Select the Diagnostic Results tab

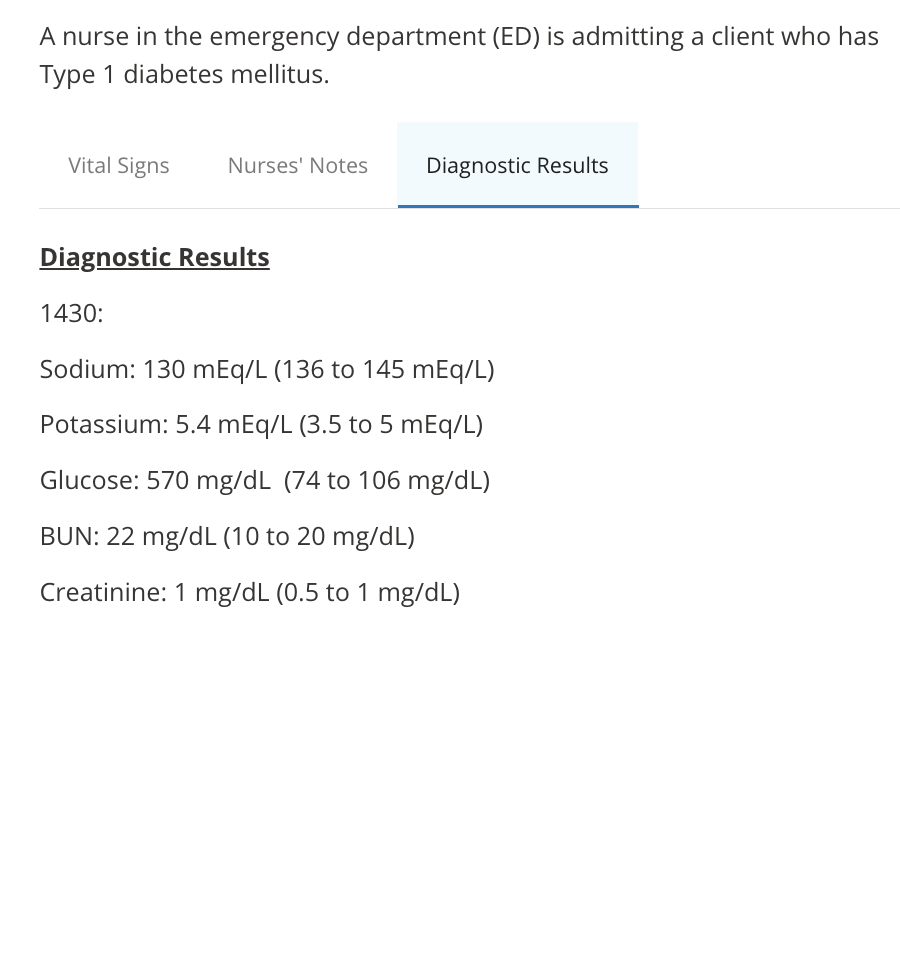pos(517,166)
